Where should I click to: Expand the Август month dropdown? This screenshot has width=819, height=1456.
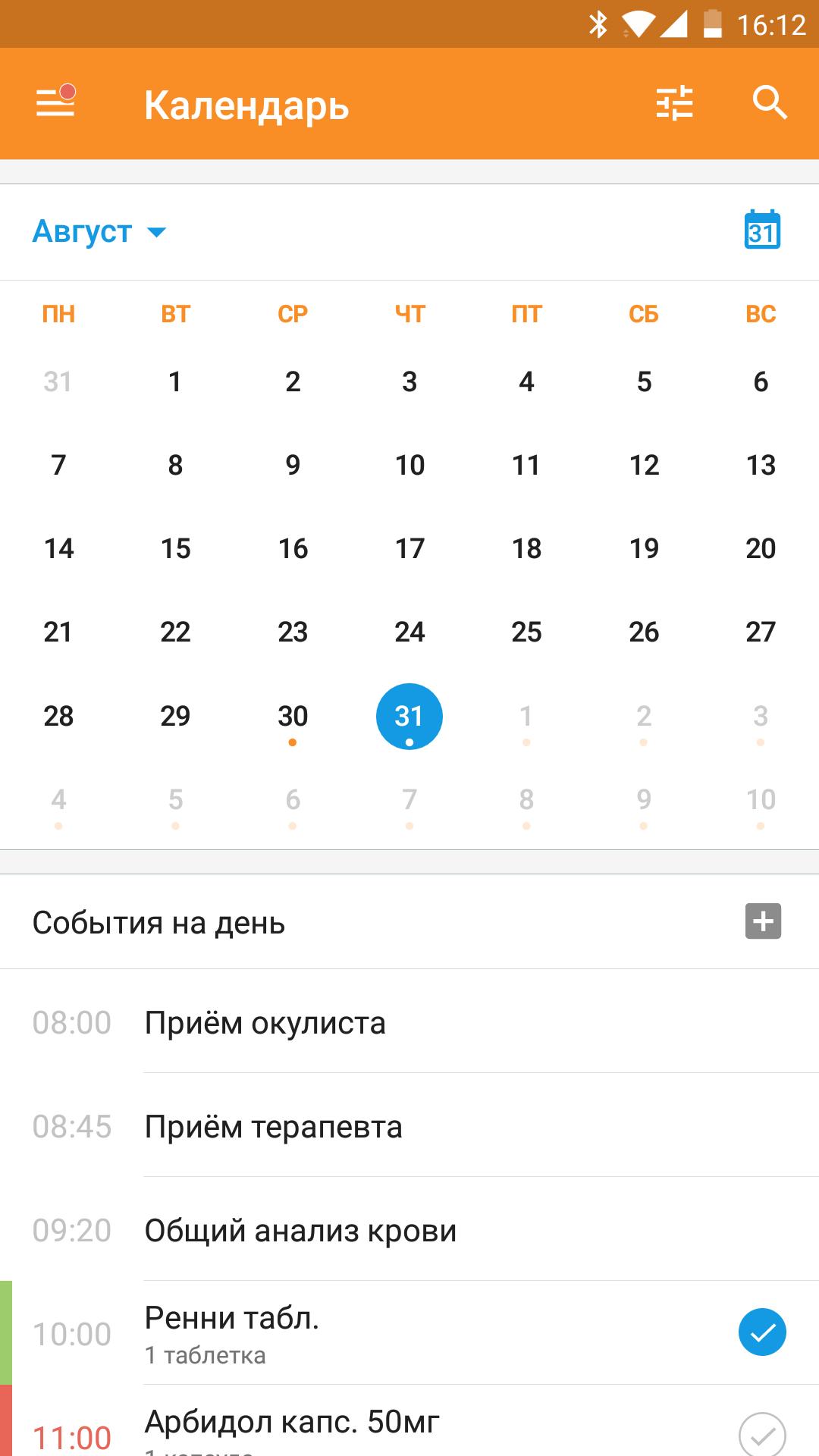(99, 231)
